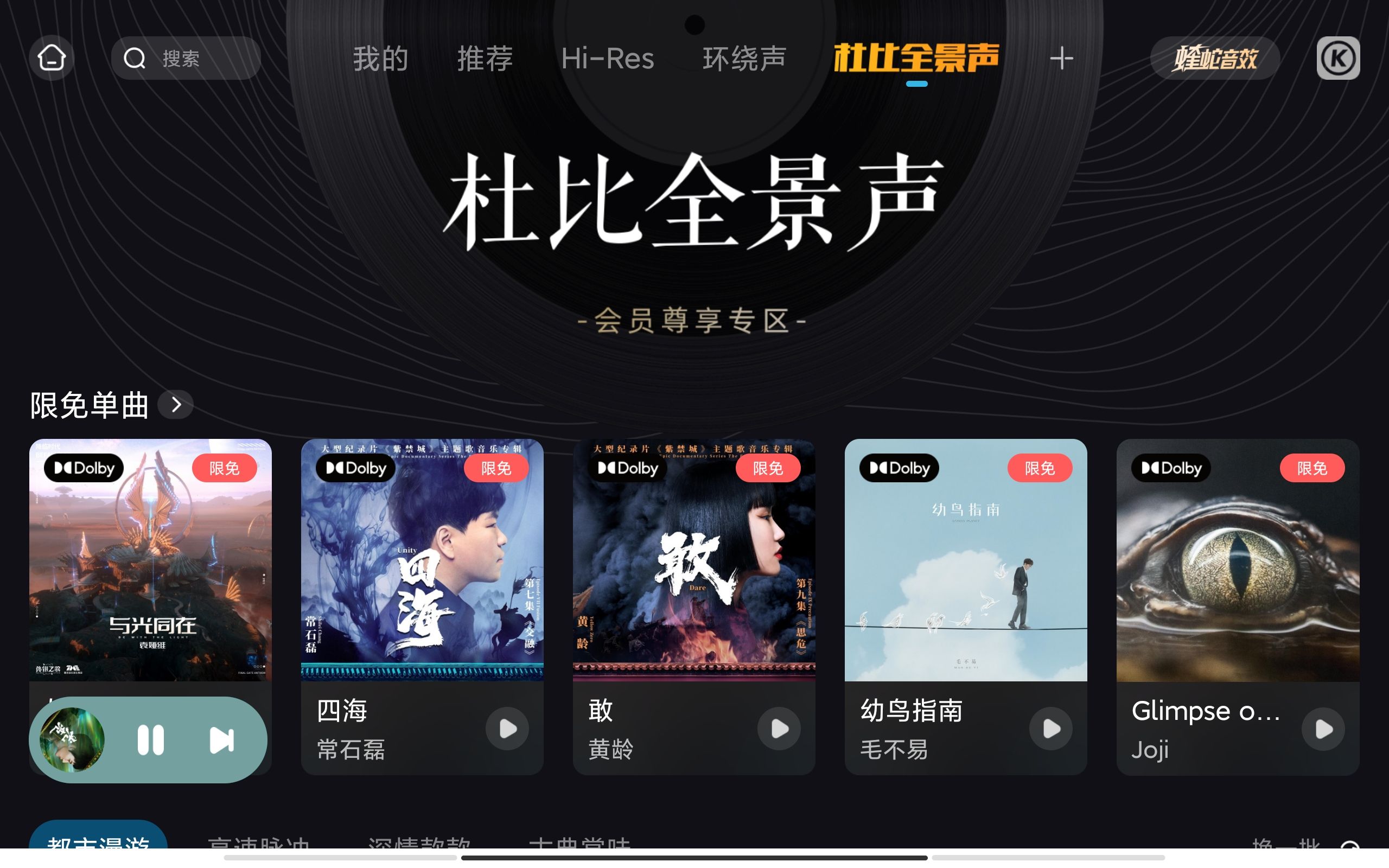Play Glimpse o… by Joji
This screenshot has height=868, width=1389.
click(1322, 729)
